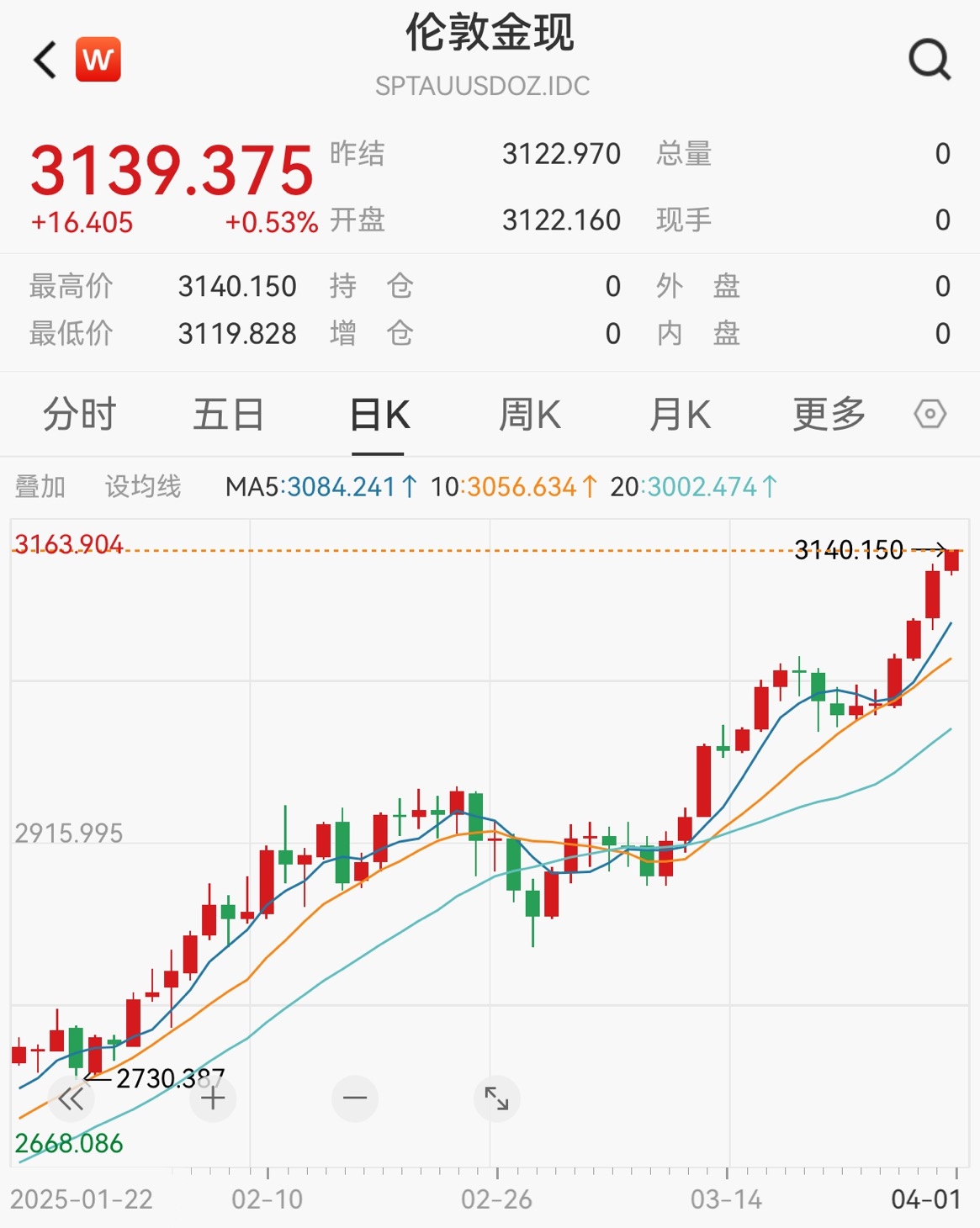
Task: Go back using the back arrow
Action: click(45, 60)
